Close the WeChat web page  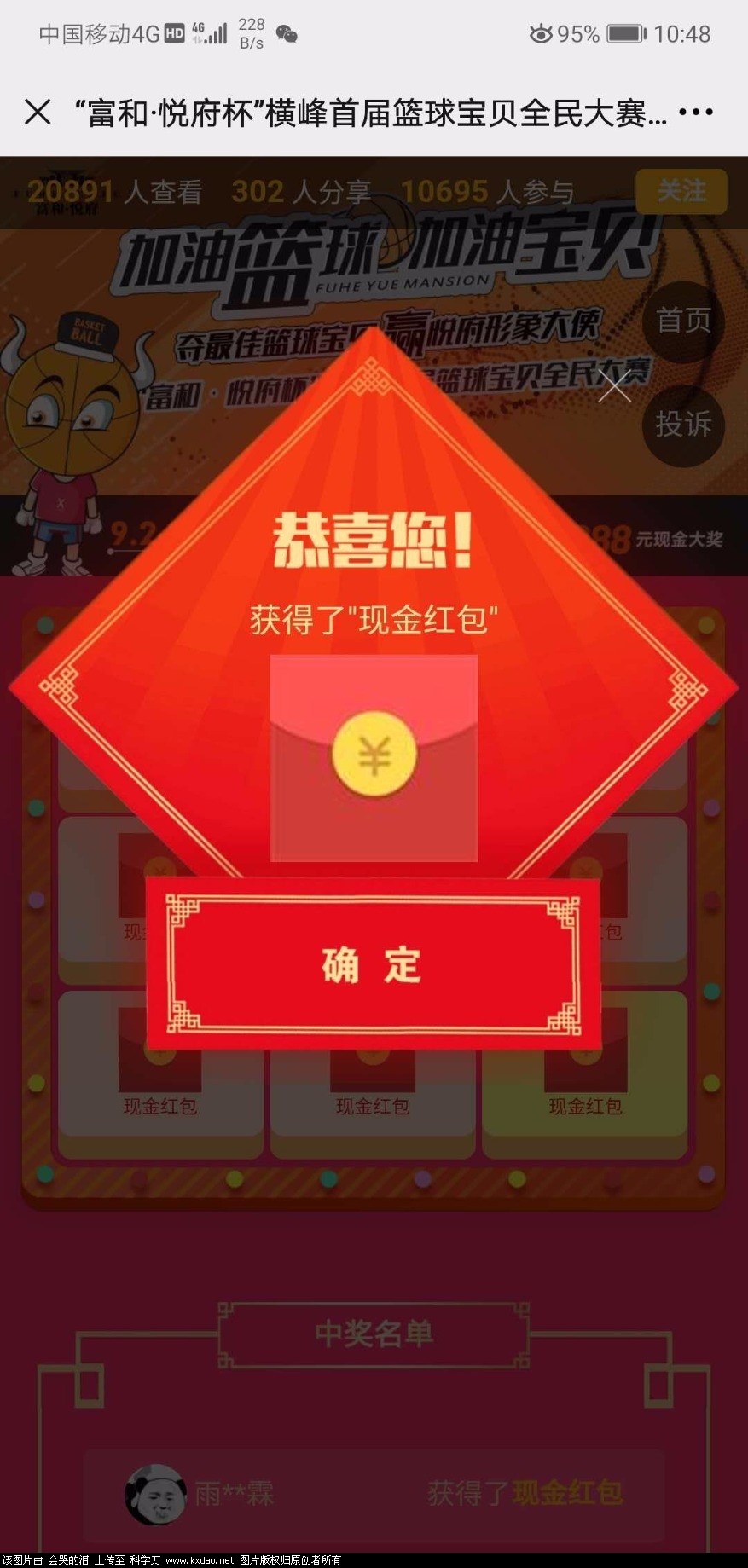click(x=38, y=112)
